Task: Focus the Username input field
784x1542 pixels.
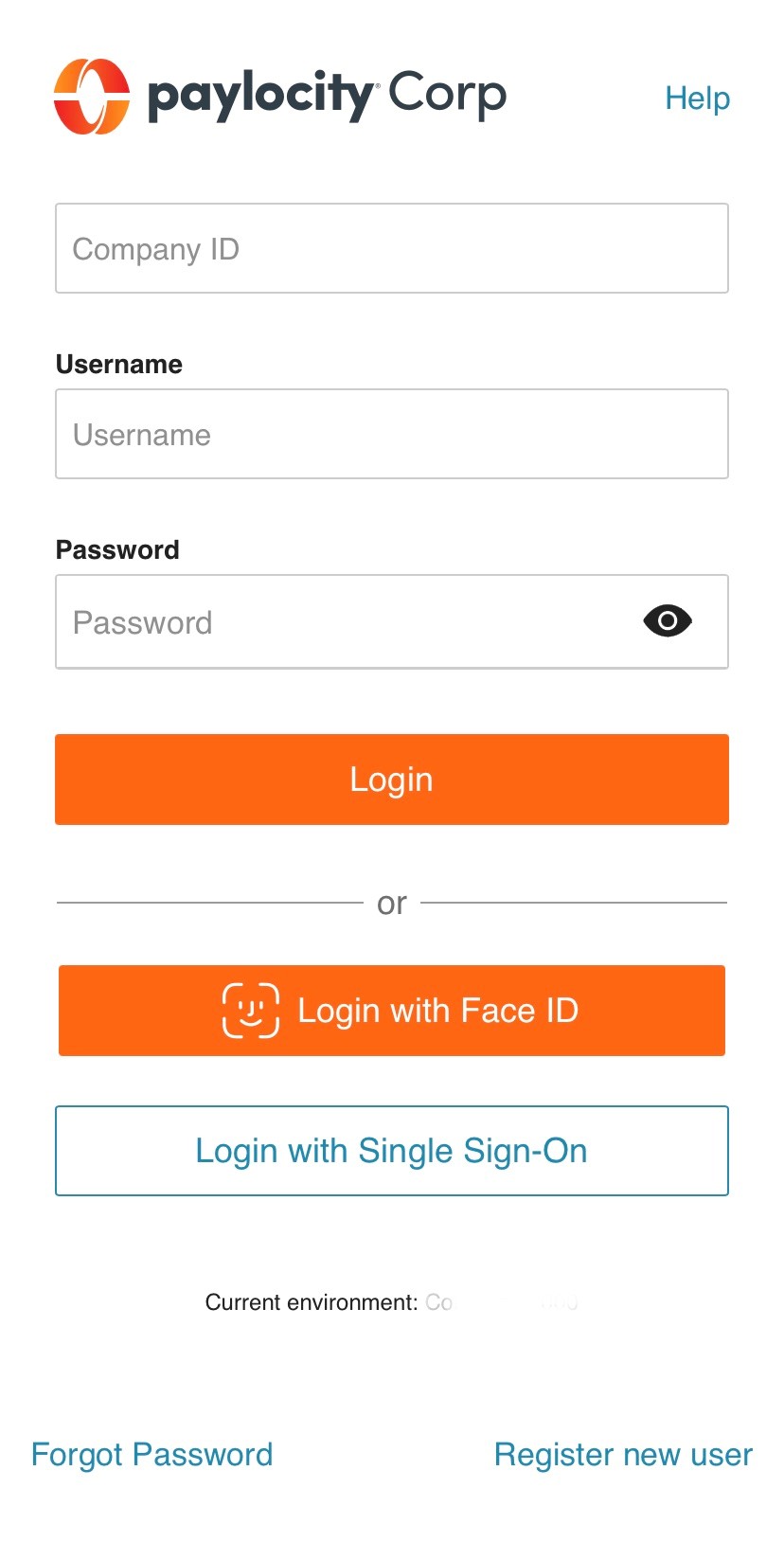Action: (x=391, y=434)
